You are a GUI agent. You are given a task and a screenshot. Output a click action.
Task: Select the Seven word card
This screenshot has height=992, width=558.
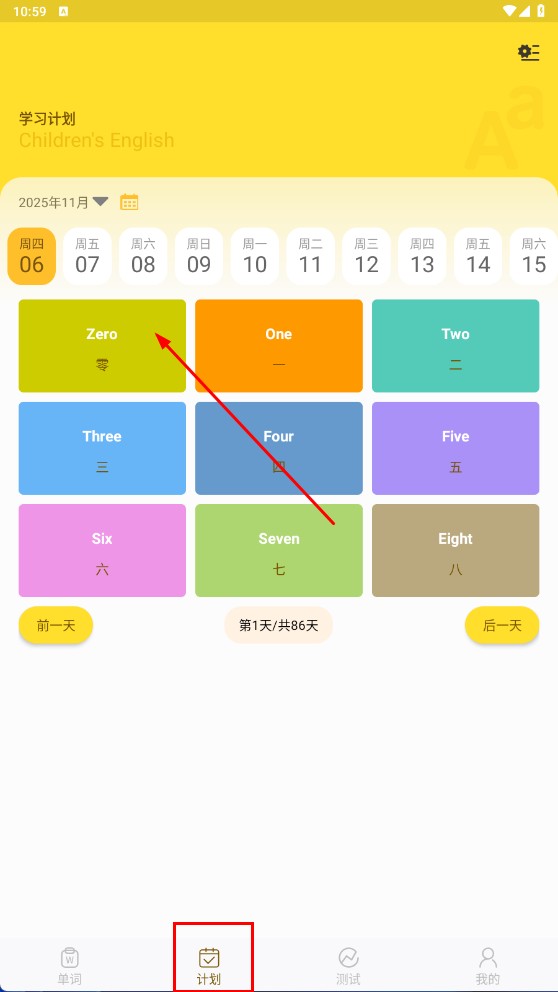[279, 550]
